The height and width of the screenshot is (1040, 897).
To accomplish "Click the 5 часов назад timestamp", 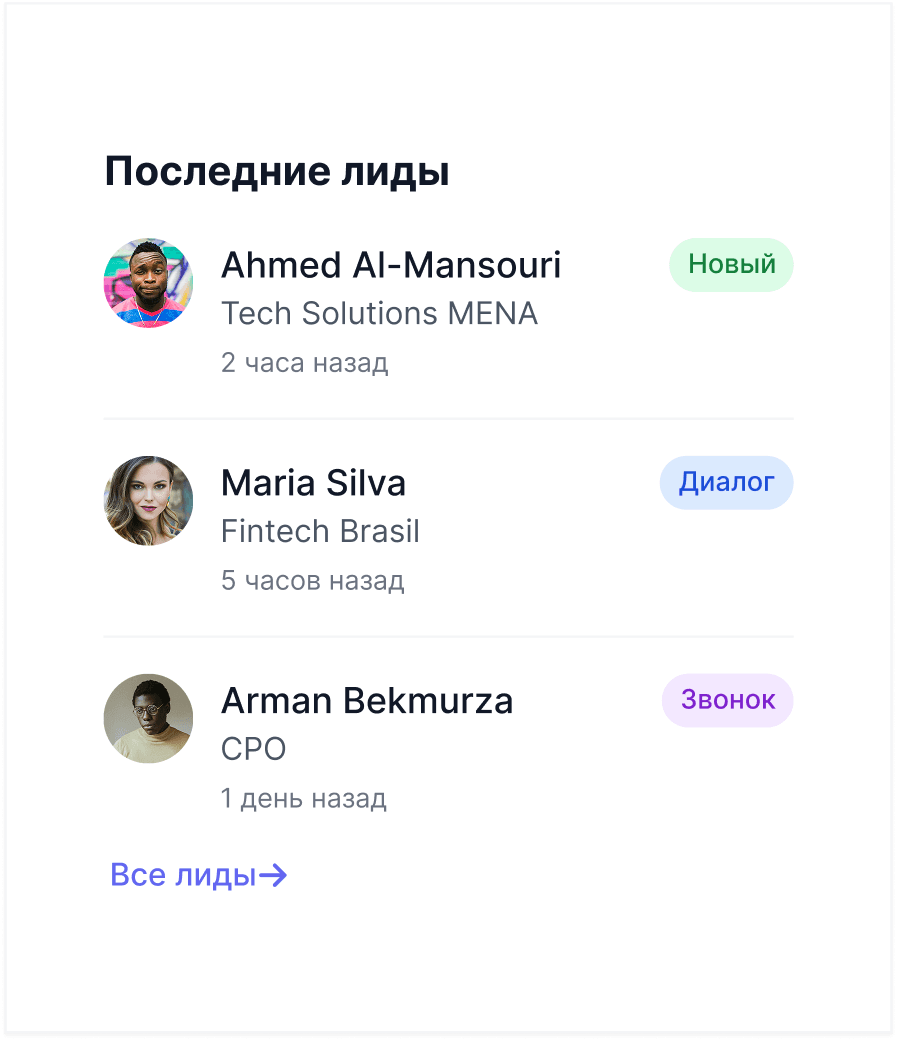I will pyautogui.click(x=312, y=581).
